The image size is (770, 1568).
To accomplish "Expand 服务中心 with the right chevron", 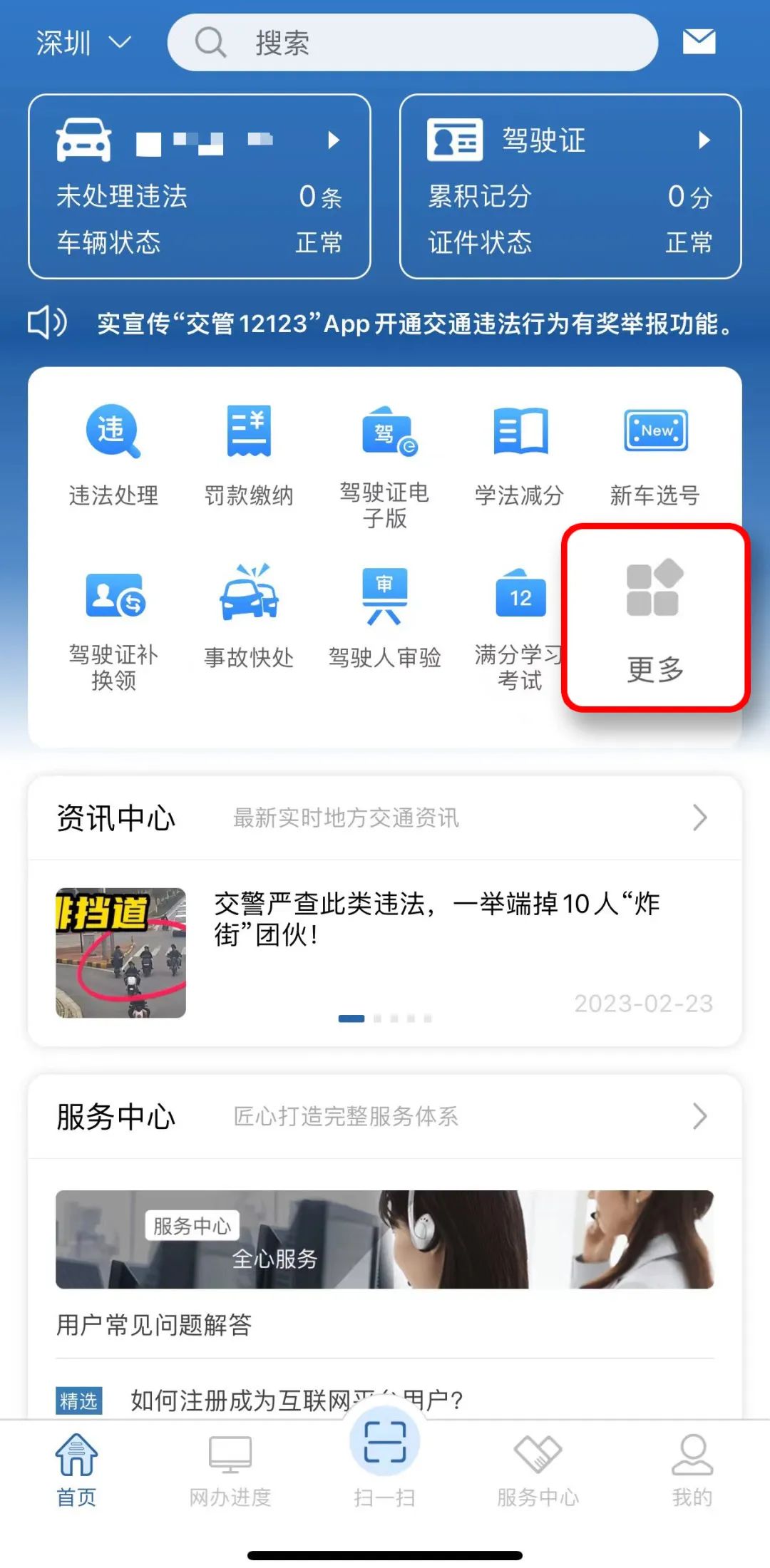I will pos(700,1117).
